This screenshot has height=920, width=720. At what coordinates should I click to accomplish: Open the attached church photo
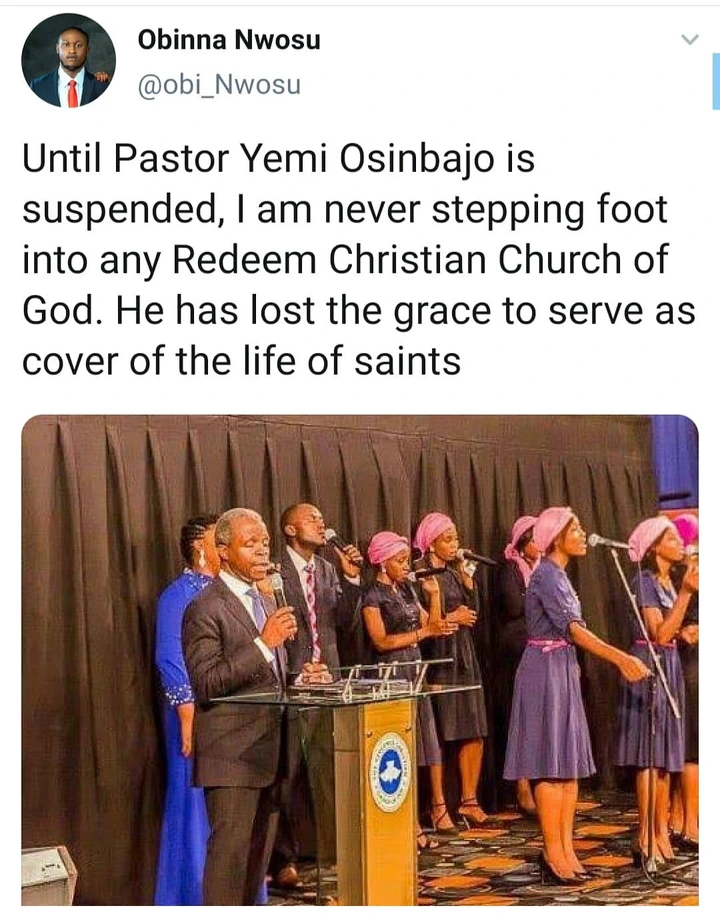pos(360,660)
